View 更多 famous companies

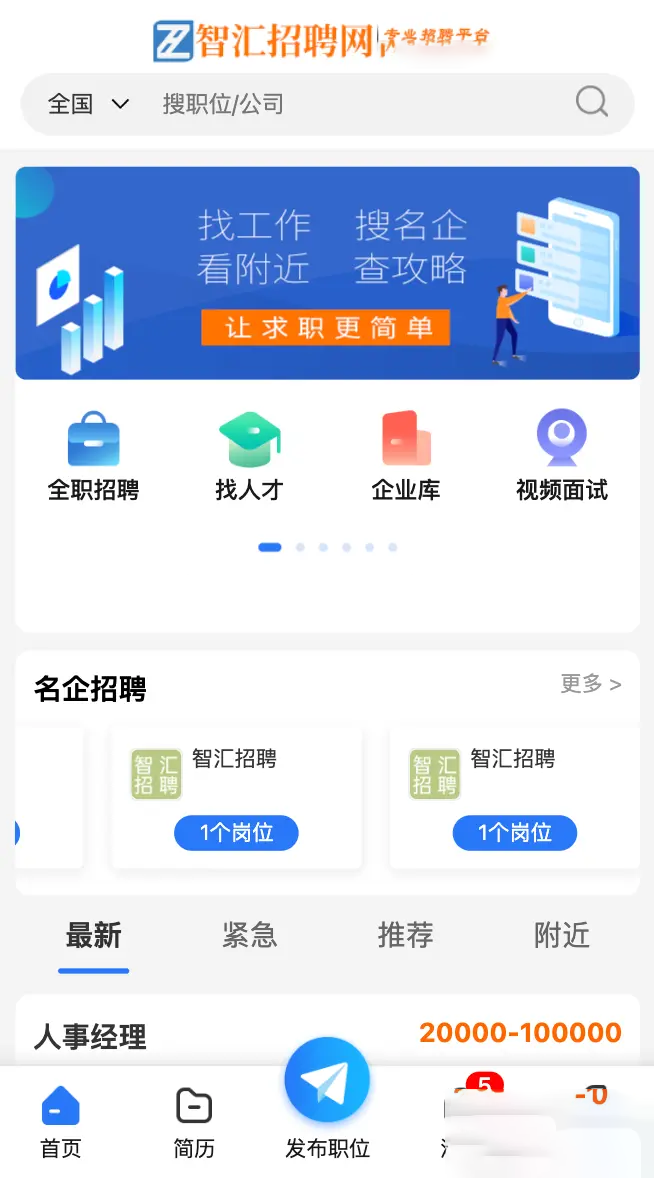[590, 684]
